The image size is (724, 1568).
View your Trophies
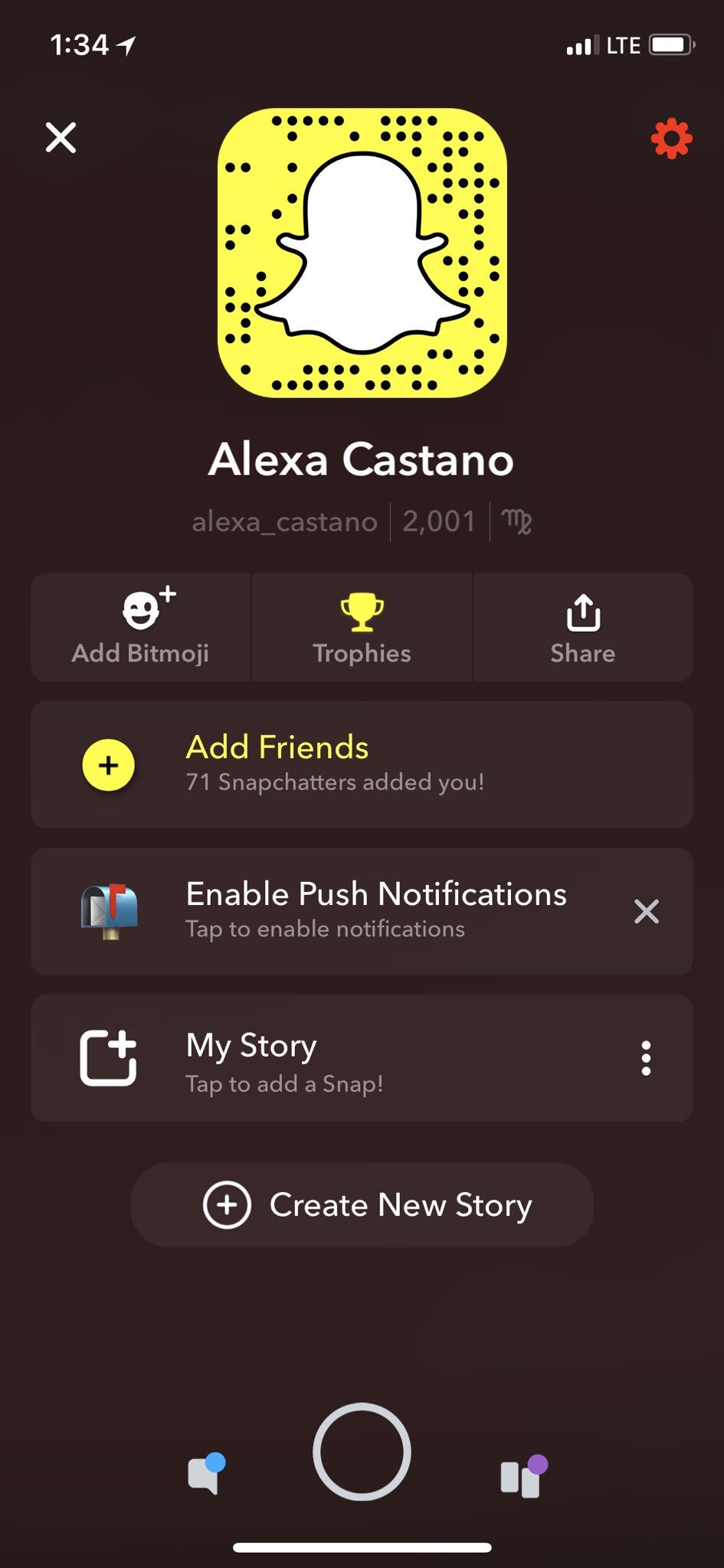click(362, 628)
